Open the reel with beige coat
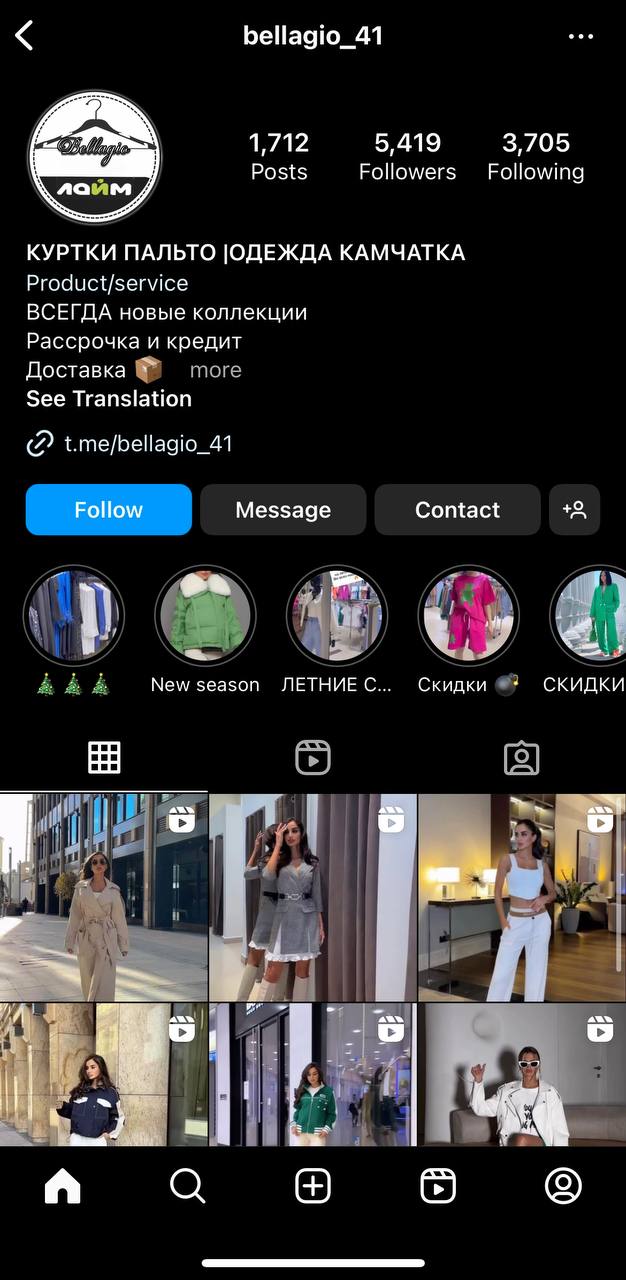This screenshot has width=626, height=1280. point(104,897)
